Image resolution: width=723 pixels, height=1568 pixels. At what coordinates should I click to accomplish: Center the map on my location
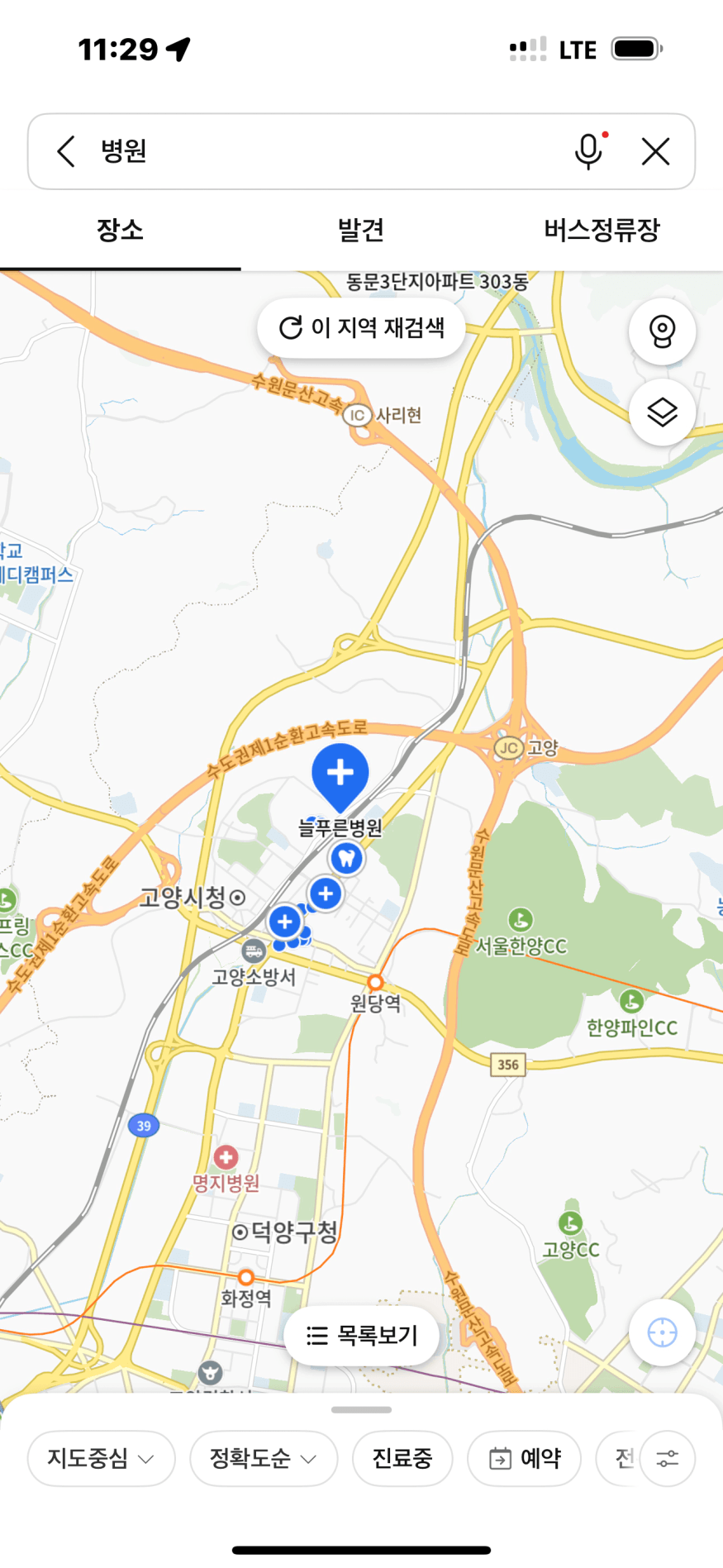coord(662,1332)
